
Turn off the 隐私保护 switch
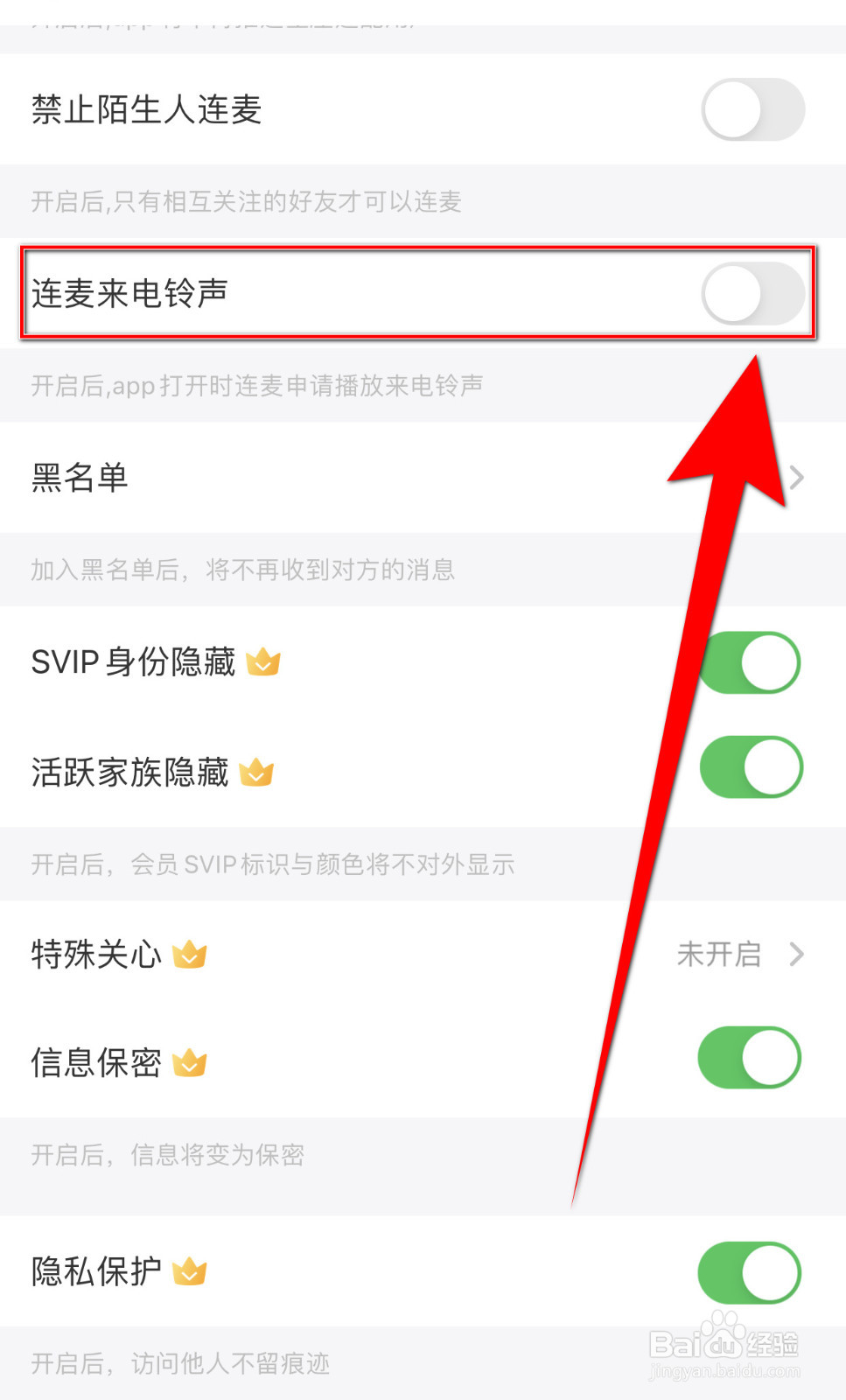(748, 1273)
